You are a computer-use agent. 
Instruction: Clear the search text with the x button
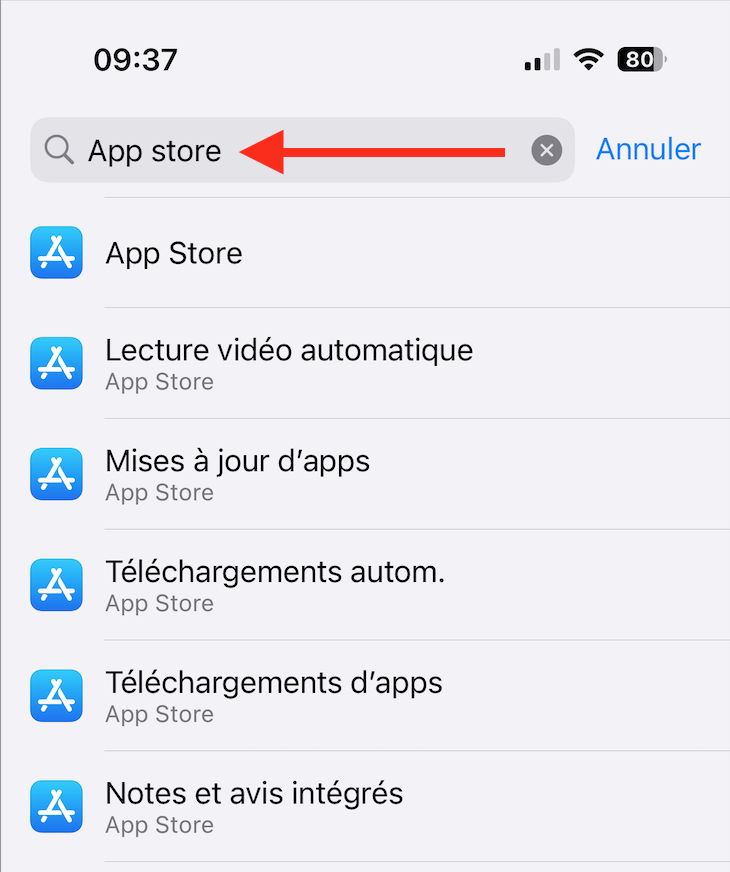546,151
